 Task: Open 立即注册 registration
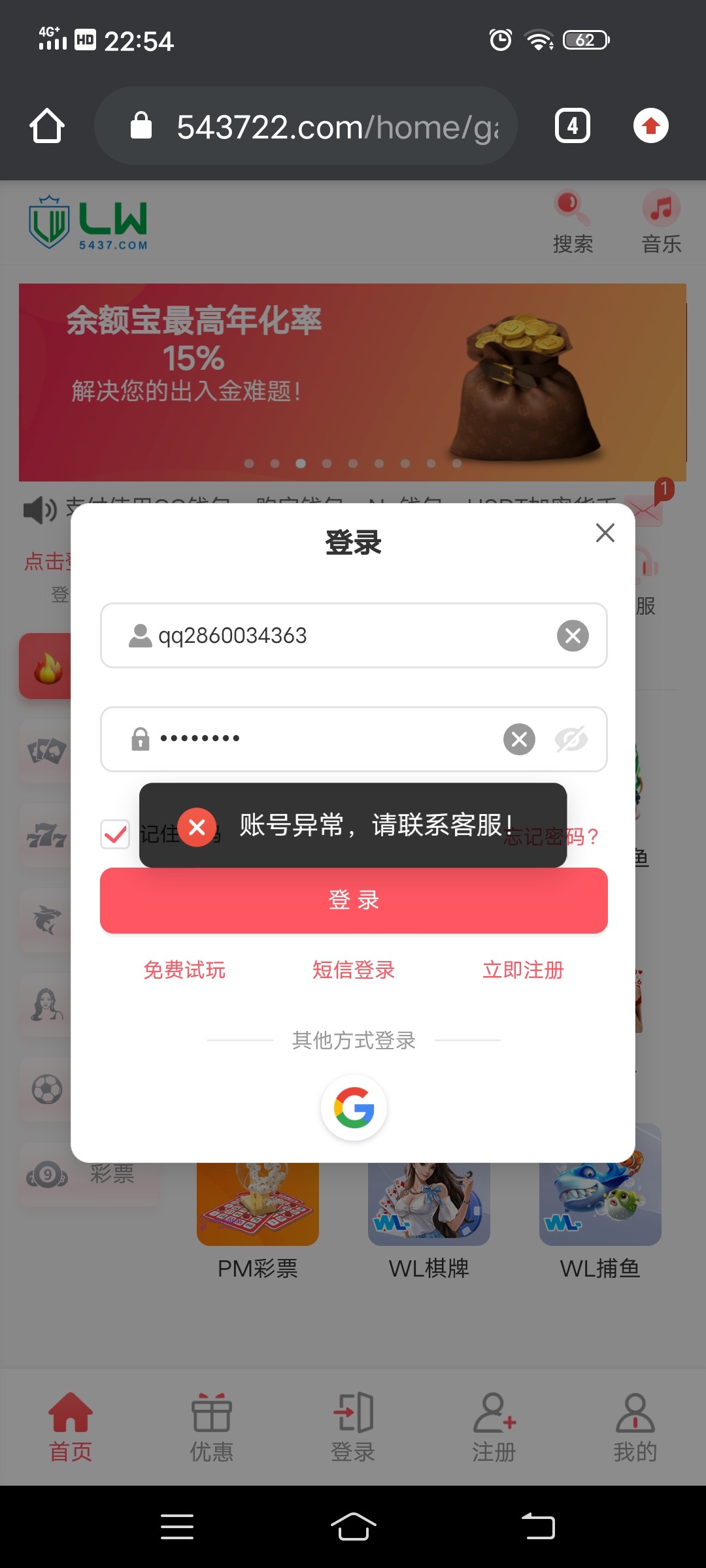pos(523,970)
